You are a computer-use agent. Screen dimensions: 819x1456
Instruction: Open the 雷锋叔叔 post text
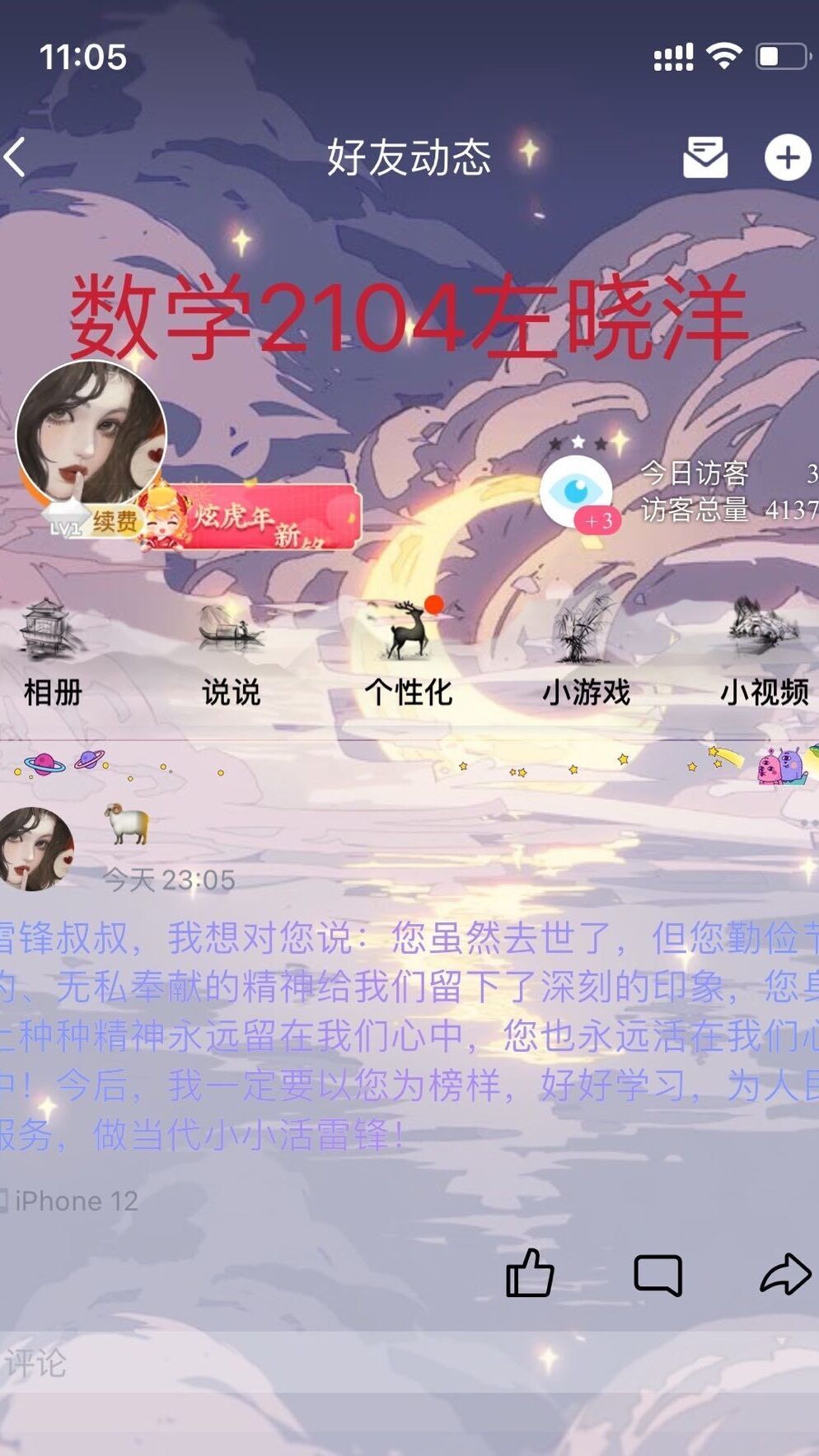coord(404,1036)
